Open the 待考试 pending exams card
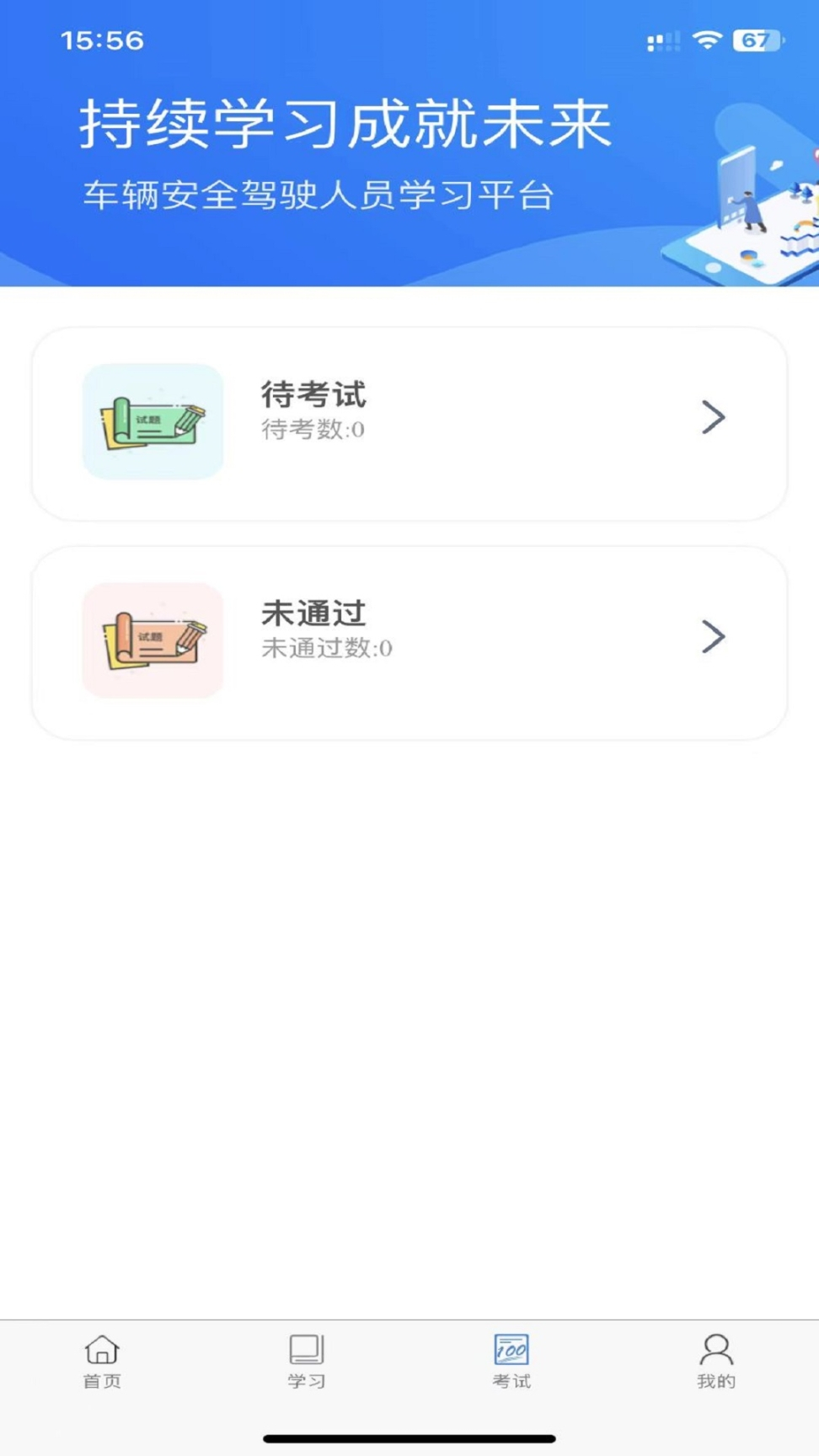The image size is (819, 1456). pyautogui.click(x=409, y=423)
